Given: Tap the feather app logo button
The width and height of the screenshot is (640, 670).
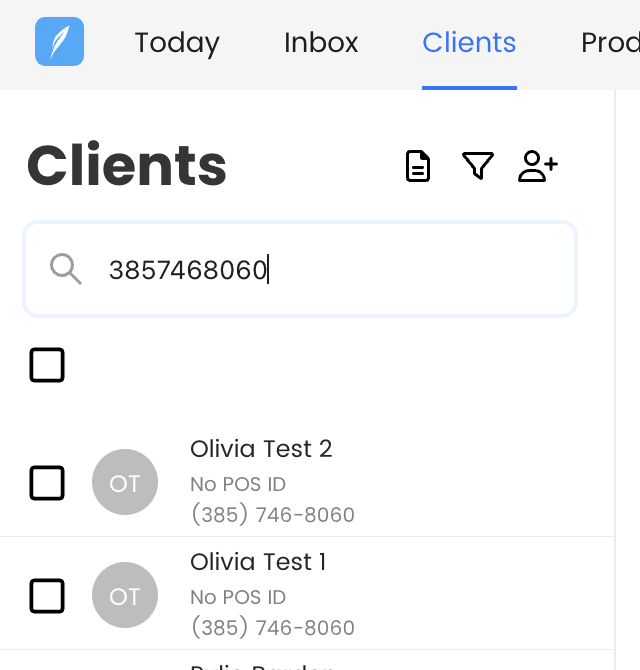Looking at the screenshot, I should click(x=59, y=42).
